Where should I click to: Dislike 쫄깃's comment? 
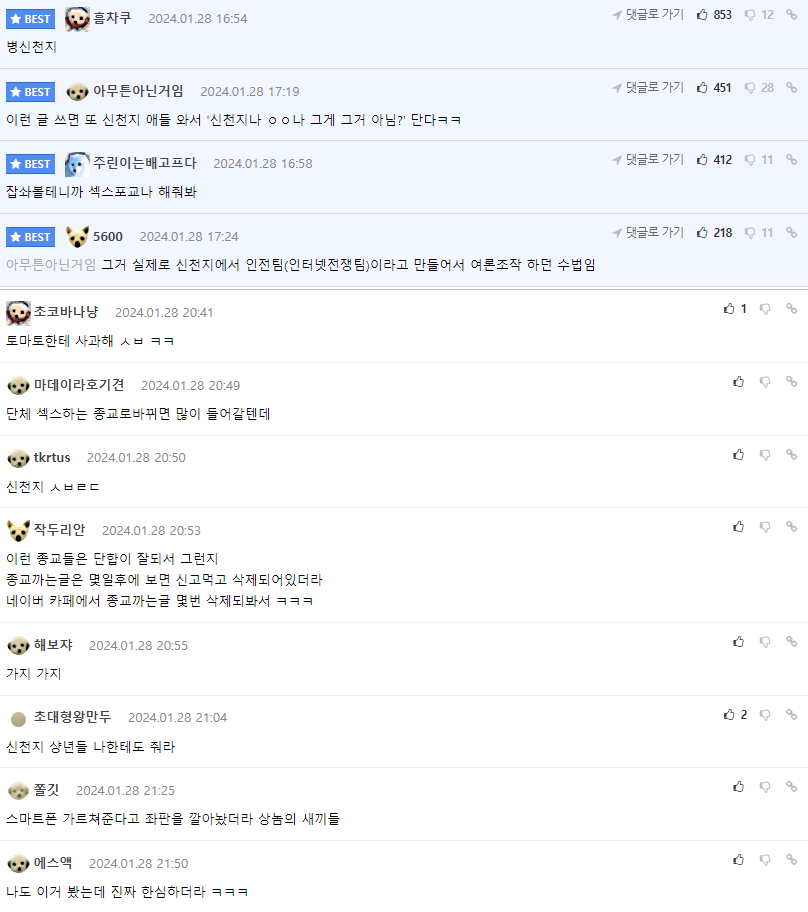(765, 787)
